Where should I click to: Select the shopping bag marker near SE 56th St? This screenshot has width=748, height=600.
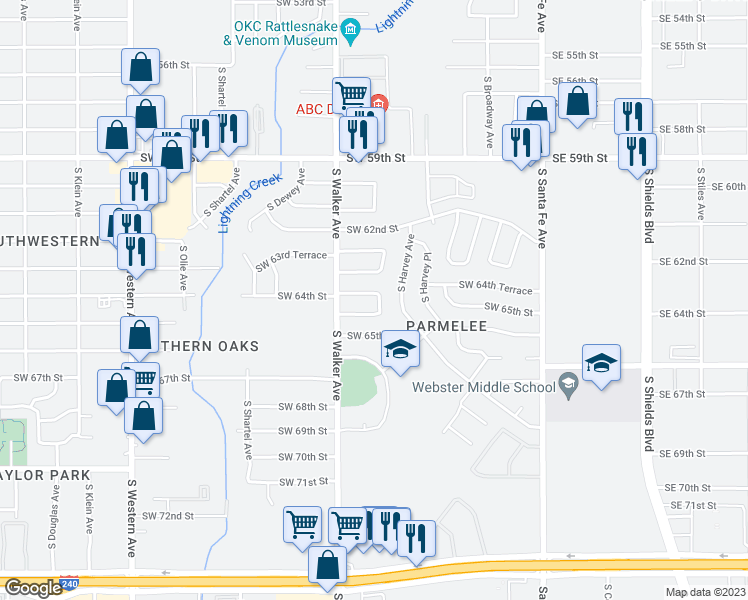coord(577,101)
